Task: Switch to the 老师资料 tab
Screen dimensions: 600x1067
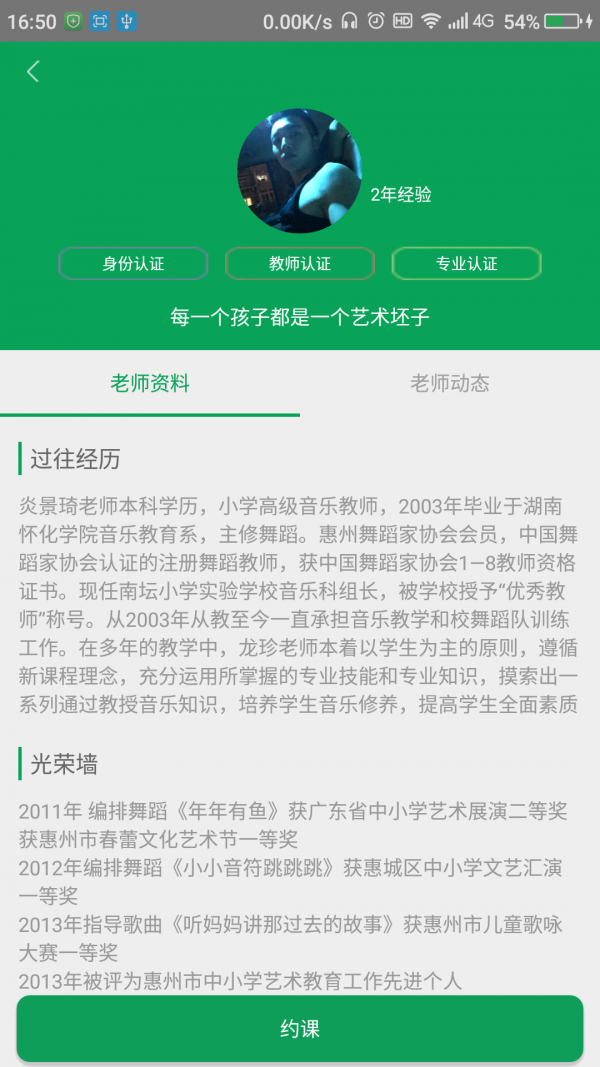Action: click(150, 383)
